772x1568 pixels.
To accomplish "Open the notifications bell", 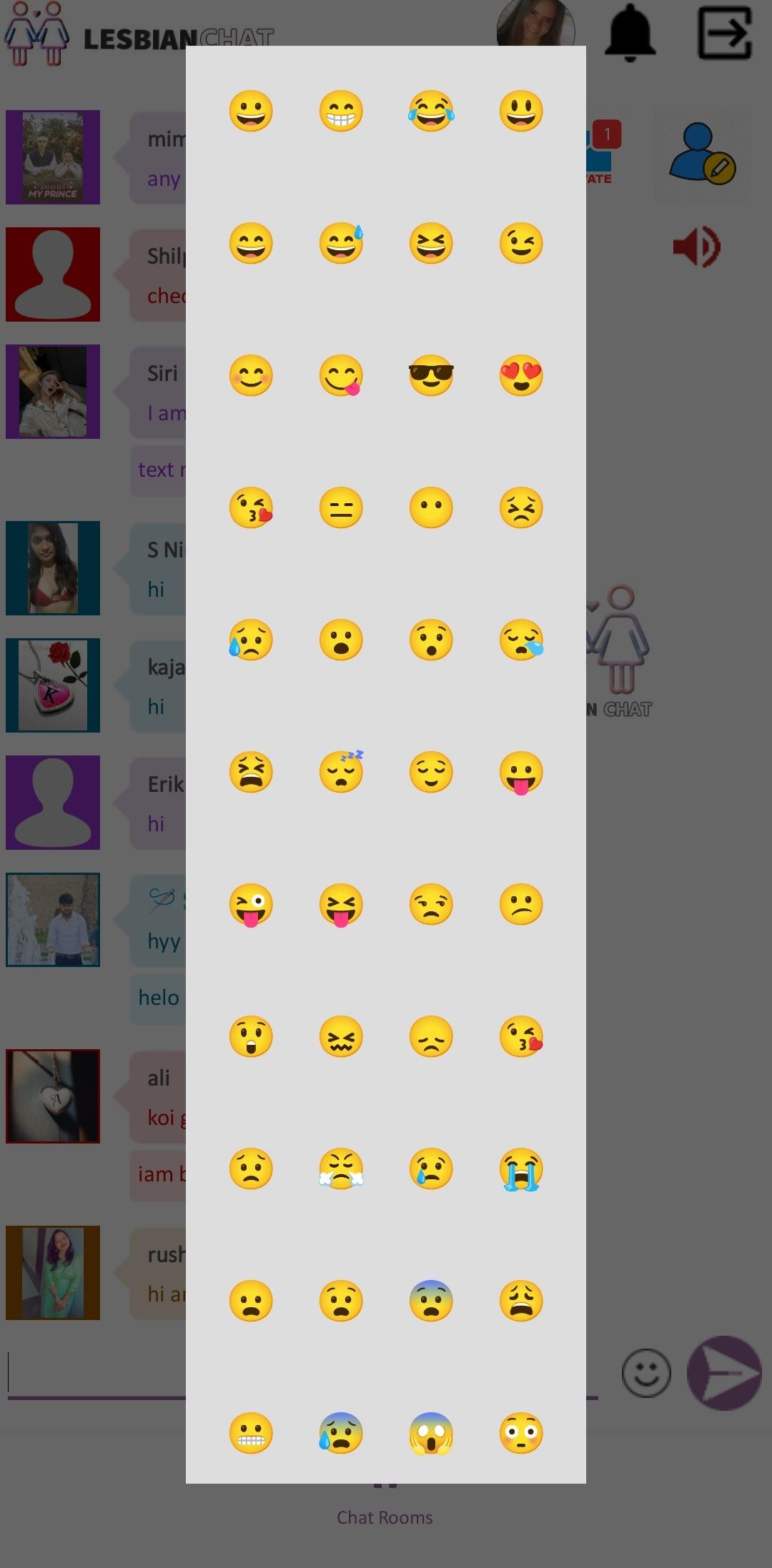I will tap(630, 34).
